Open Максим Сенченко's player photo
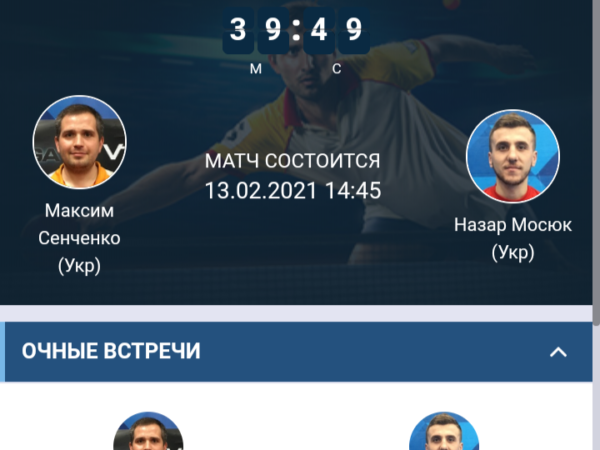 tap(80, 142)
